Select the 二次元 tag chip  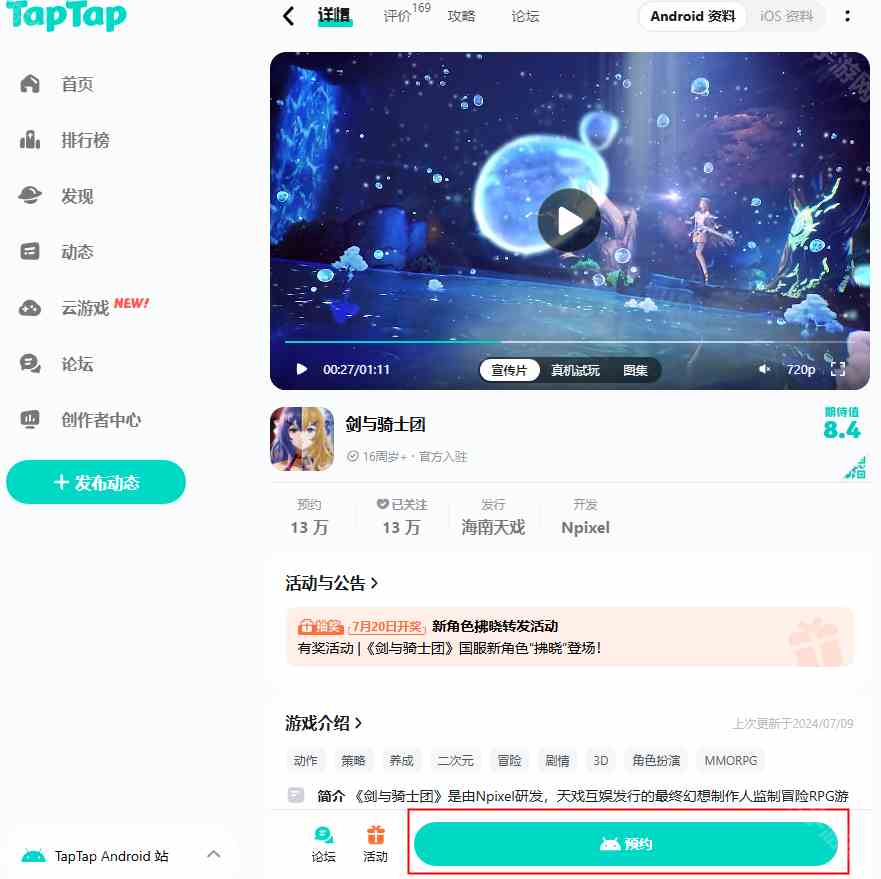tap(455, 760)
